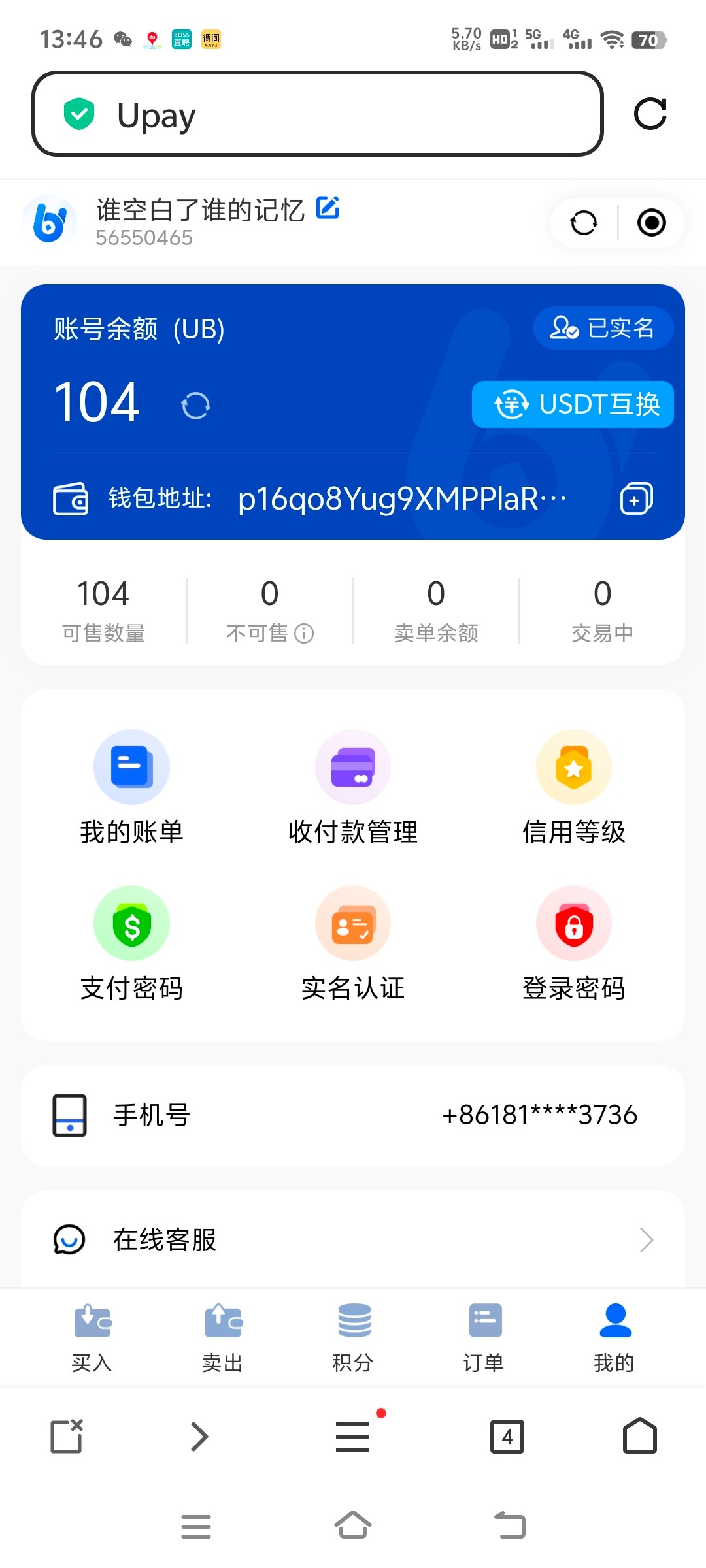This screenshot has height=1568, width=706.
Task: Tap the 已实名 verified badge
Action: [x=602, y=328]
